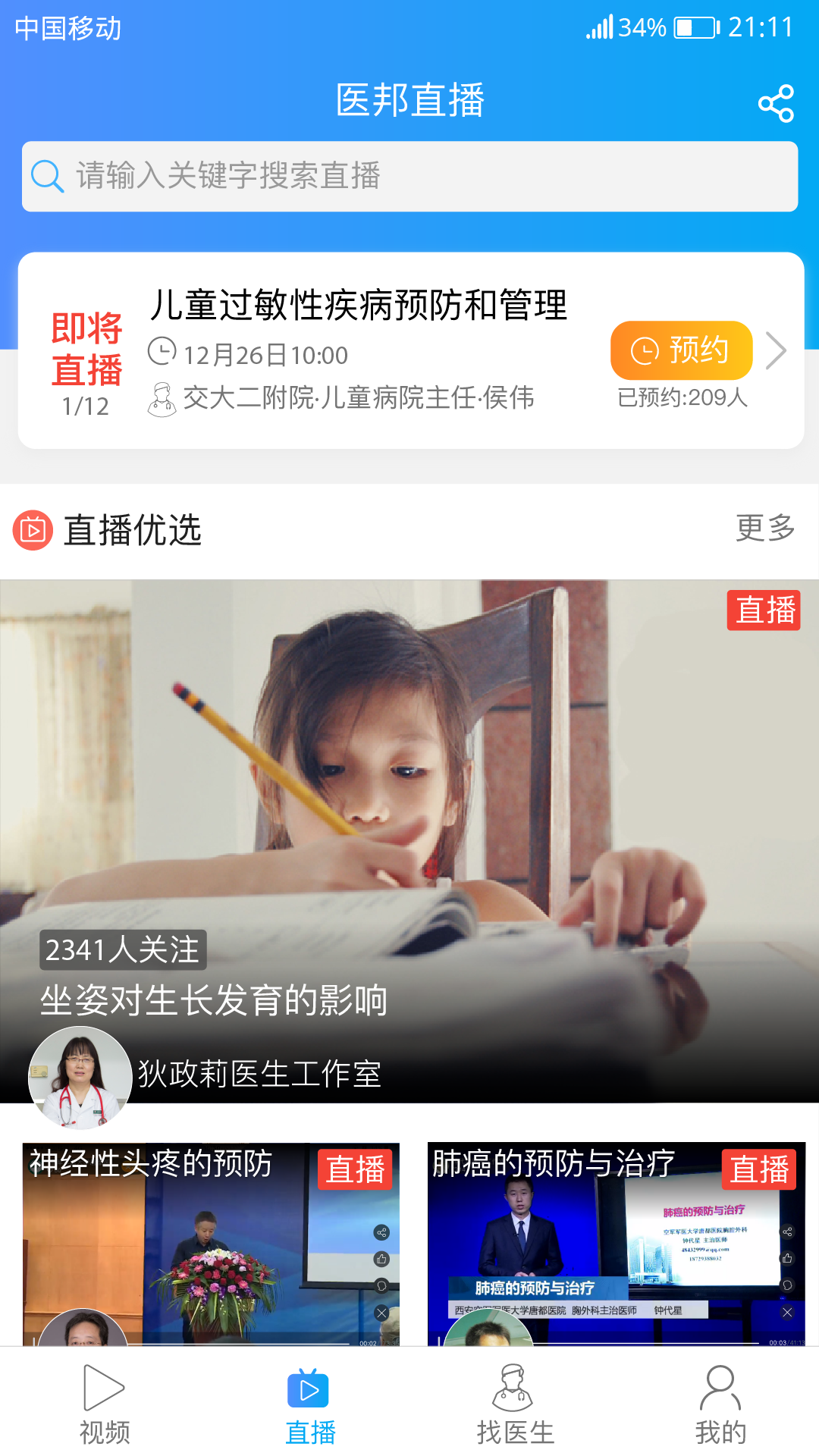Show next upcoming live via chevron arrow
The image size is (819, 1456).
click(777, 351)
